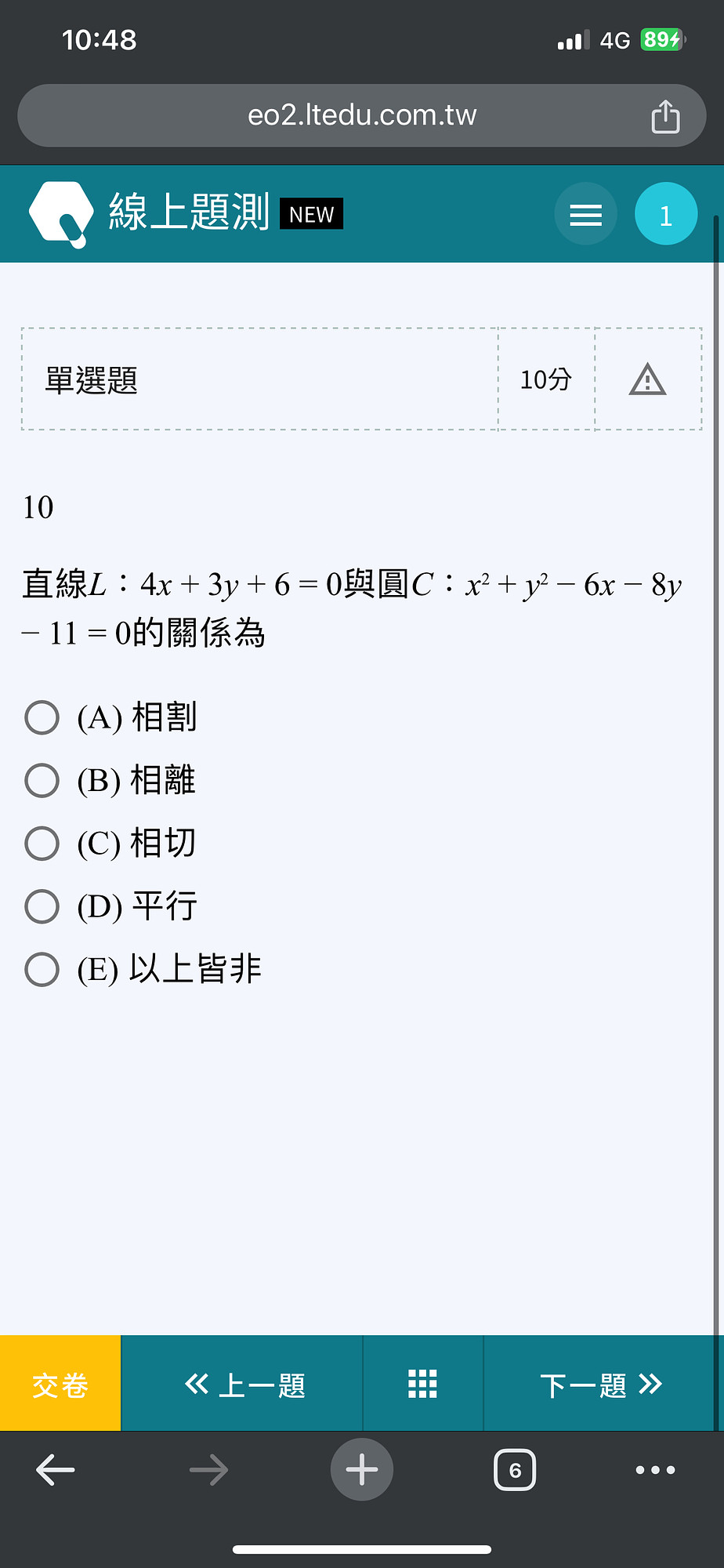Open the browser's more options menu

coord(655,1470)
